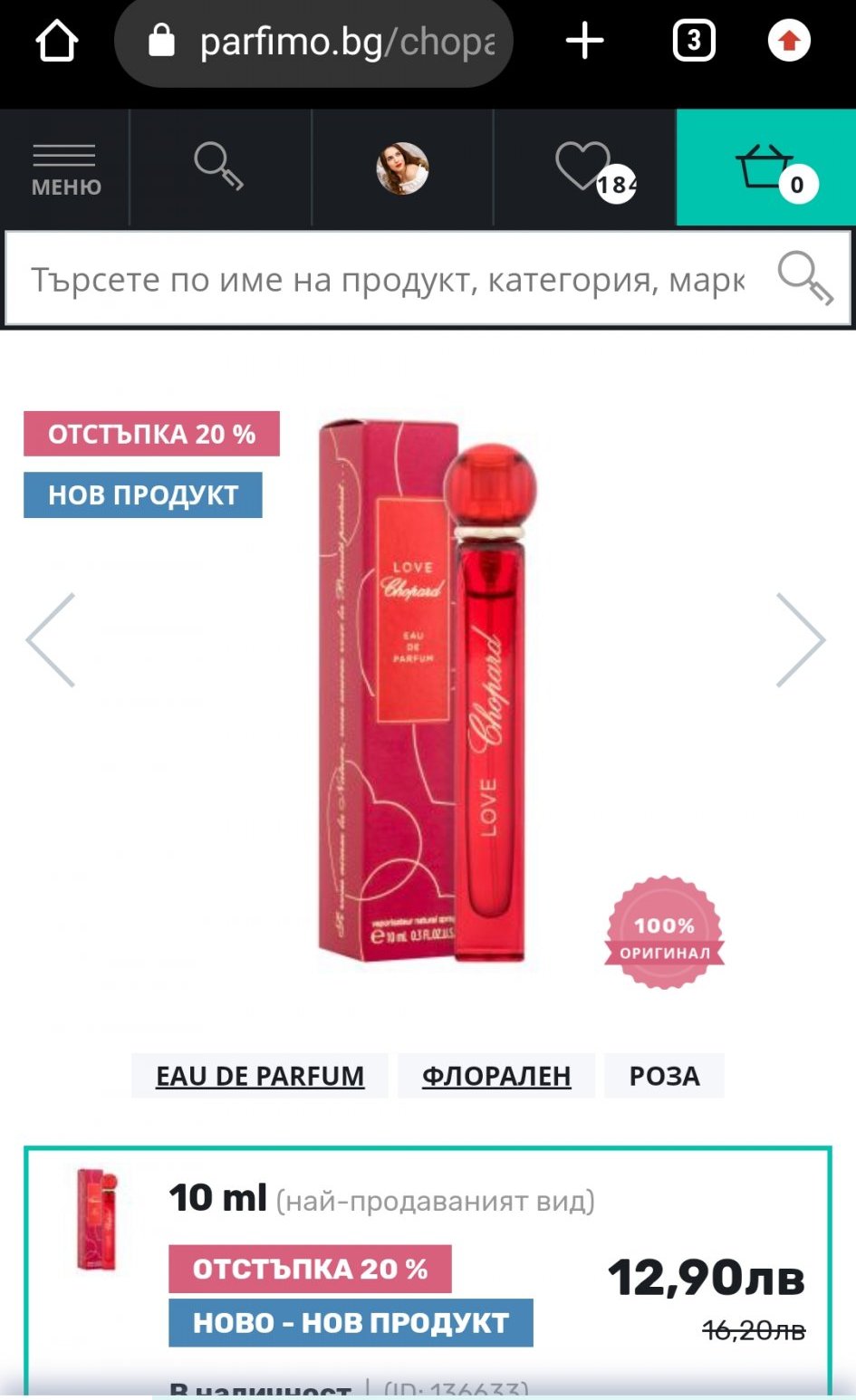Open the tab switcher showing 3 tabs
Screen dimensions: 856x1400
click(694, 42)
